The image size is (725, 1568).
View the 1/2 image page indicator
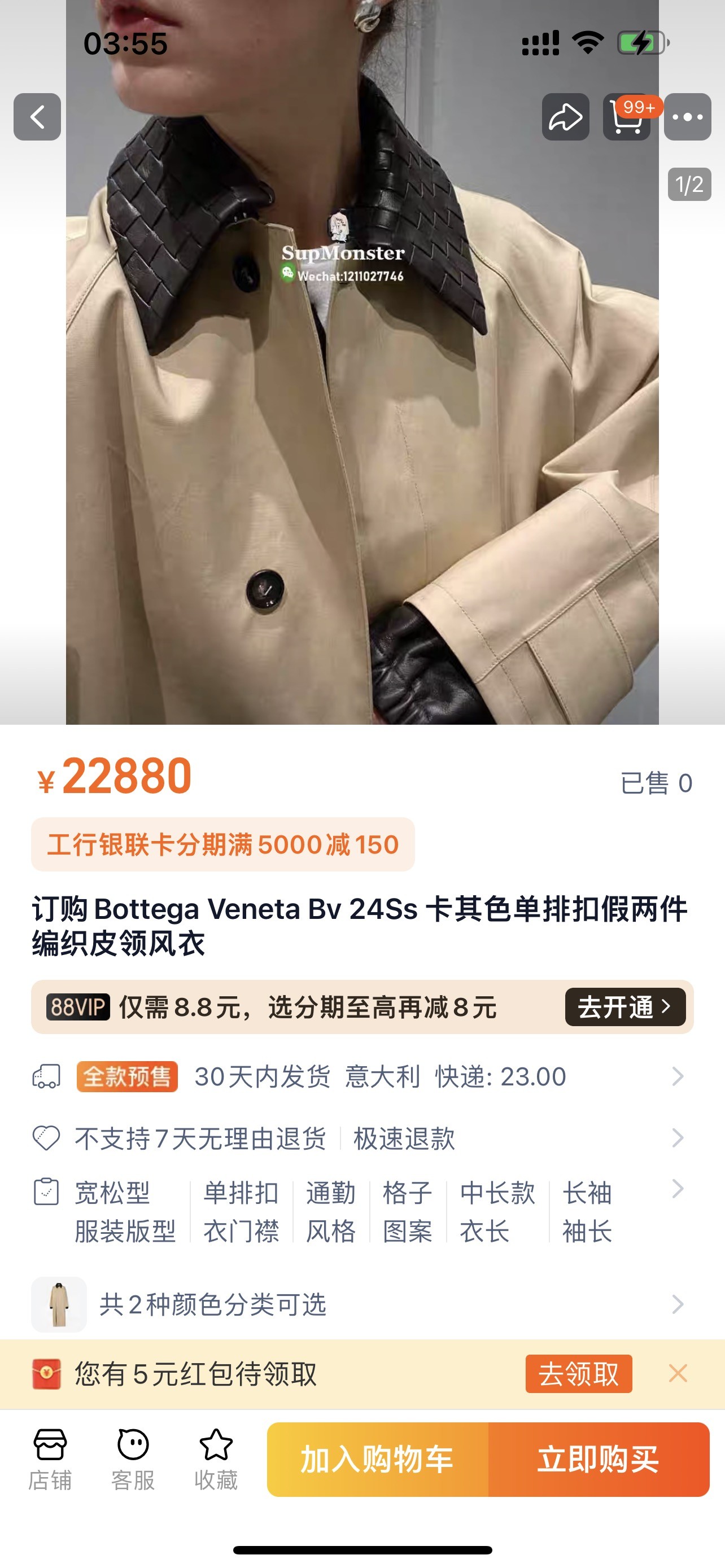click(692, 184)
